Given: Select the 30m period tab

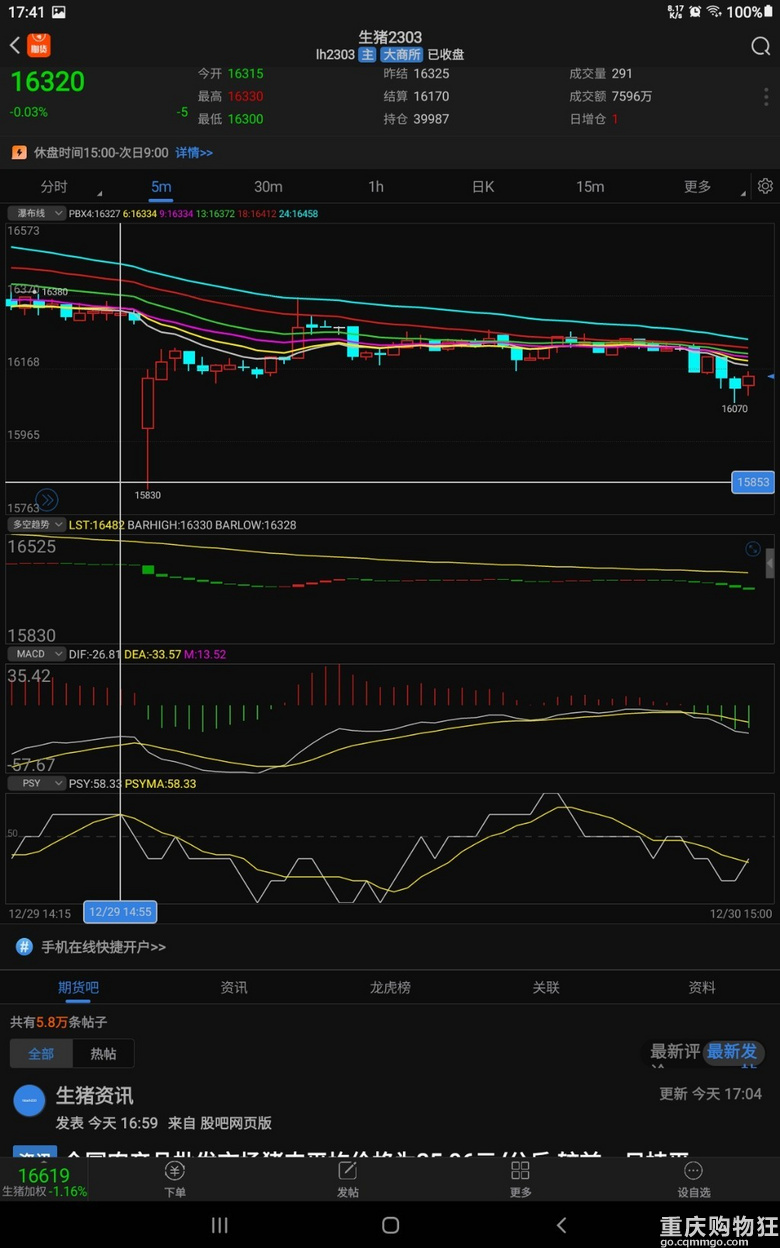Looking at the screenshot, I should (x=268, y=187).
